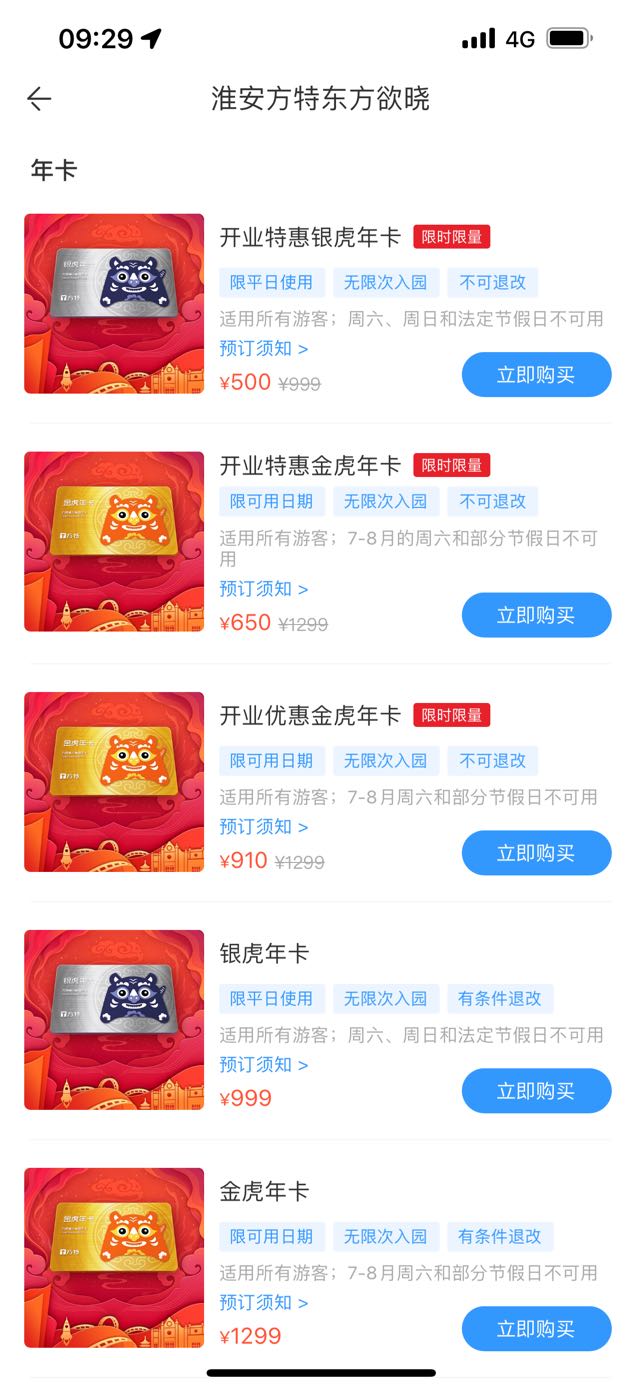Open 预订须知 for the ¥1299 金虎年卡

pyautogui.click(x=264, y=1302)
